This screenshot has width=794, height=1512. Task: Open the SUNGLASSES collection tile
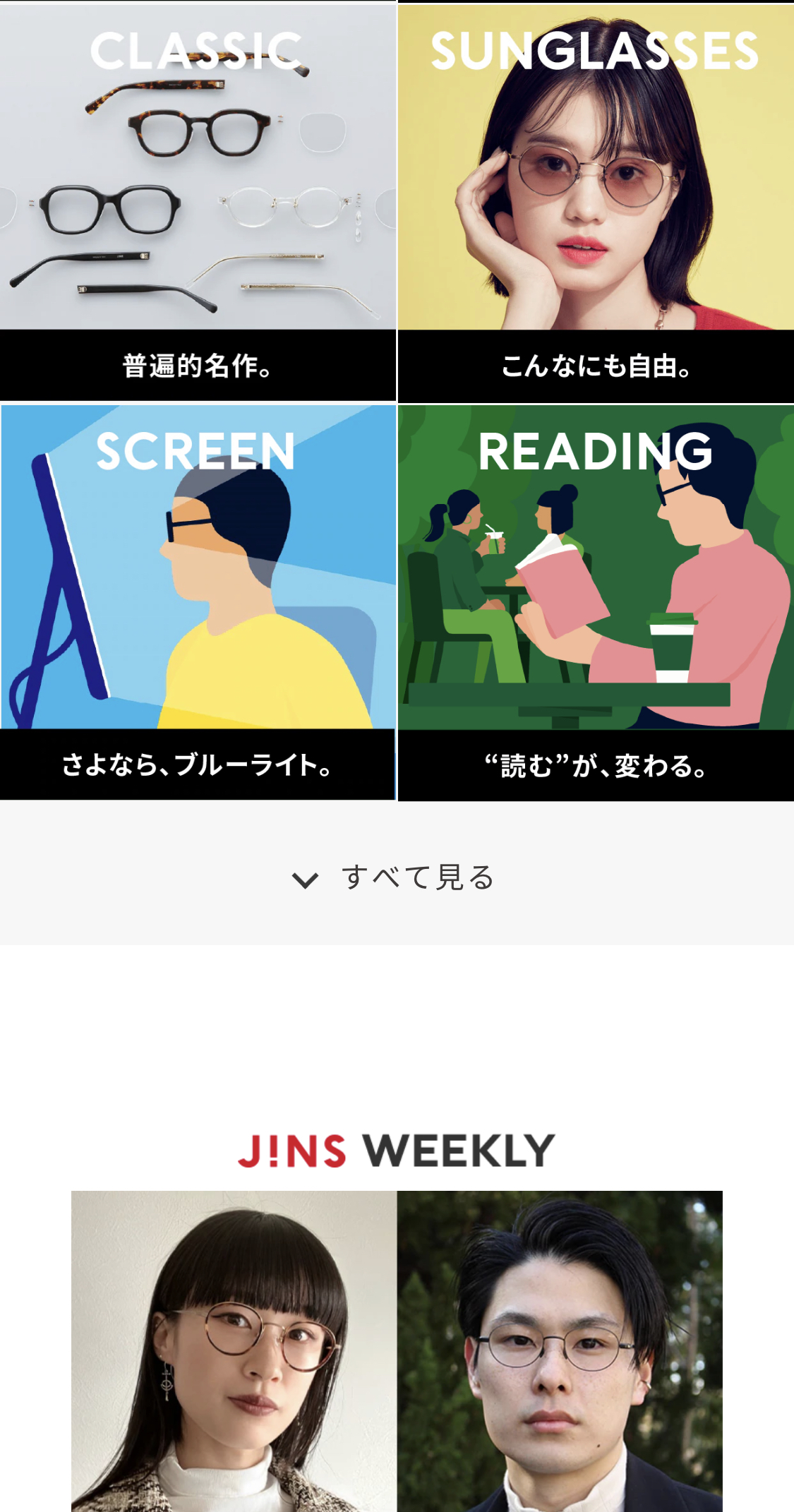pyautogui.click(x=596, y=202)
